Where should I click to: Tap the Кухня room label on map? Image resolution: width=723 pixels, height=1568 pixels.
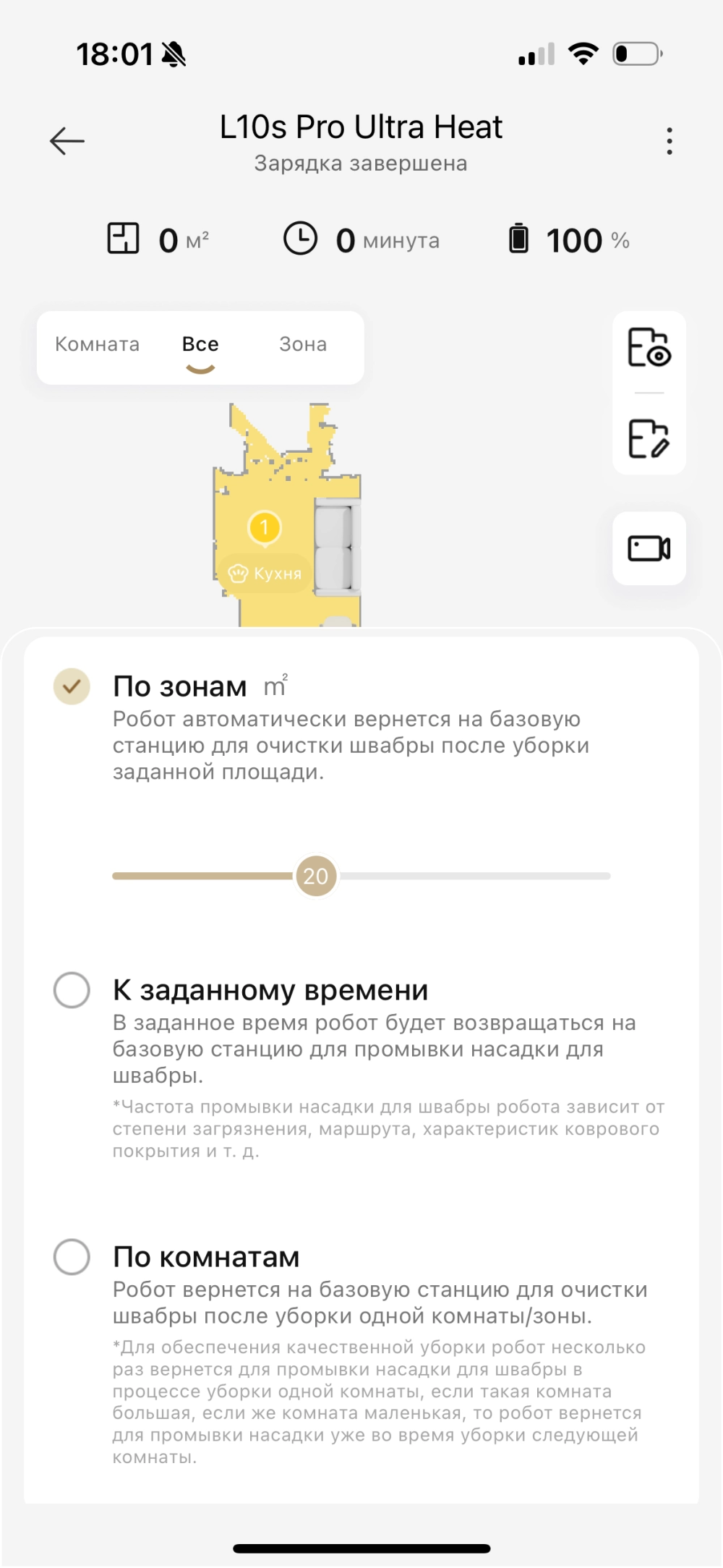[265, 574]
